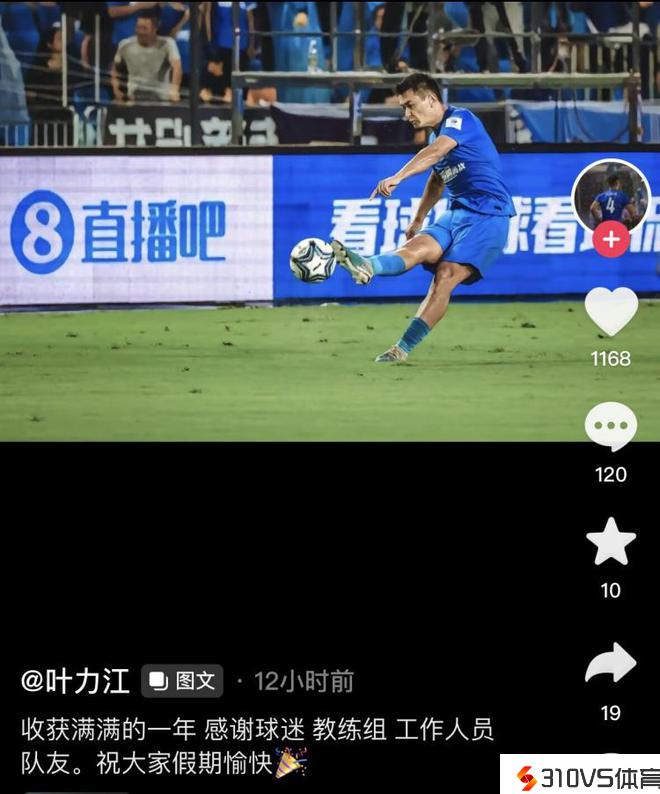Share this post using the arrow icon
Viewport: 660px width, 794px height.
pyautogui.click(x=610, y=663)
